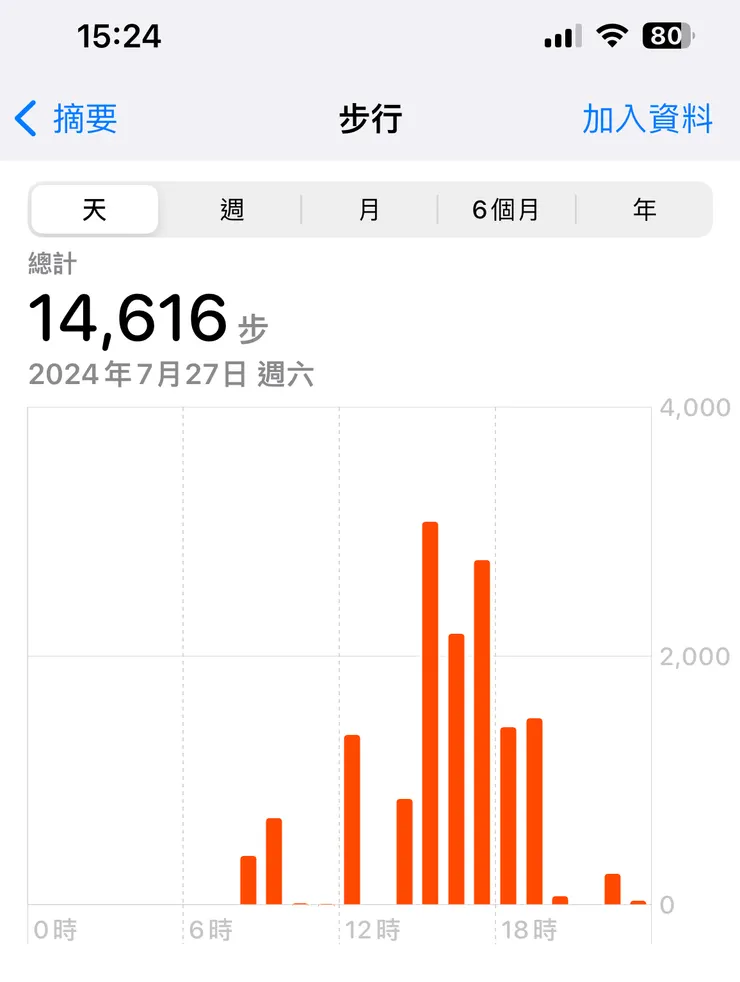Tap the 4,000 axis label on the chart
This screenshot has height=982, width=740.
(x=697, y=407)
